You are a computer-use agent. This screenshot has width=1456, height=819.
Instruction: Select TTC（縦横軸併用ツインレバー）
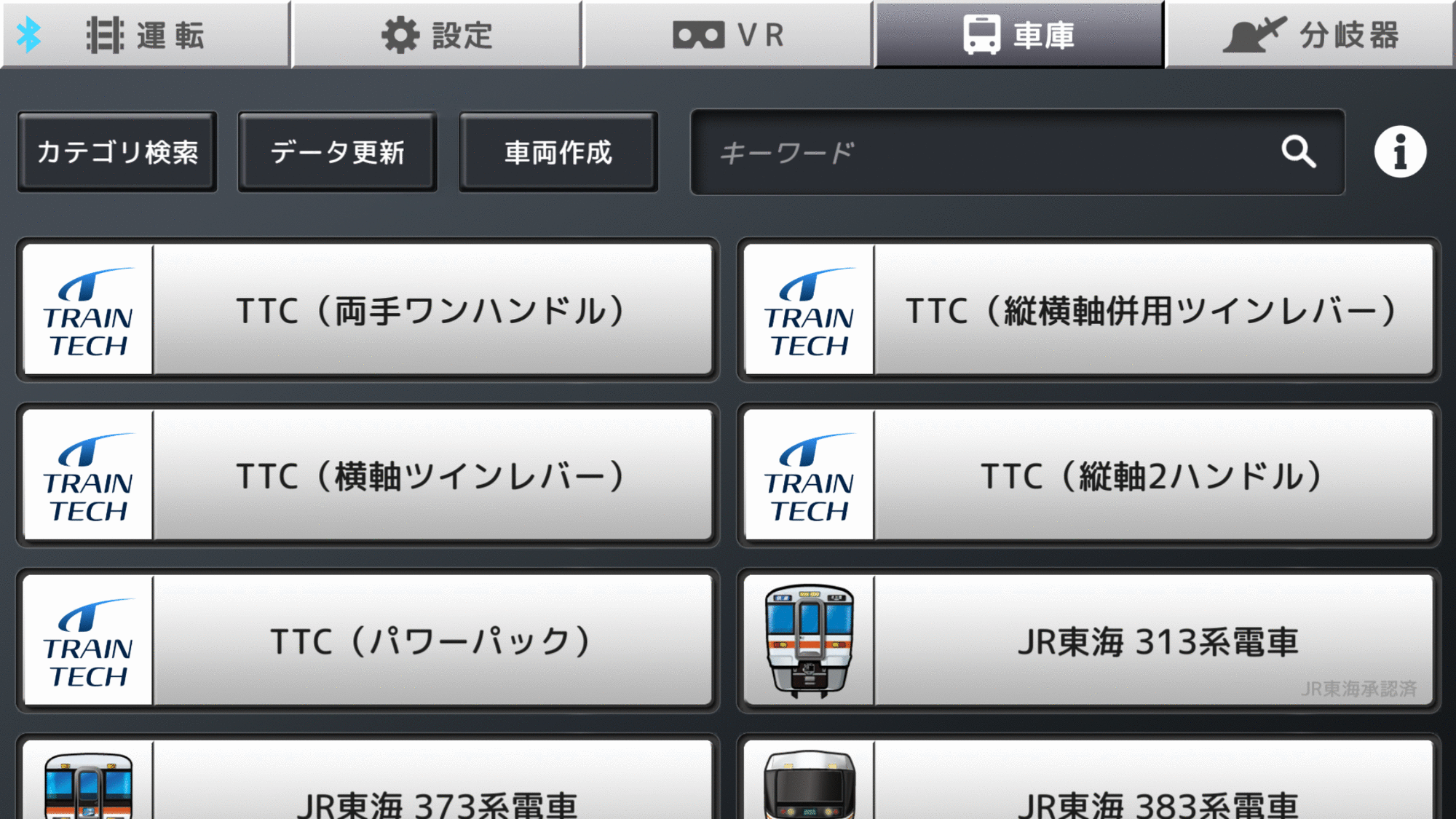pyautogui.click(x=1088, y=310)
